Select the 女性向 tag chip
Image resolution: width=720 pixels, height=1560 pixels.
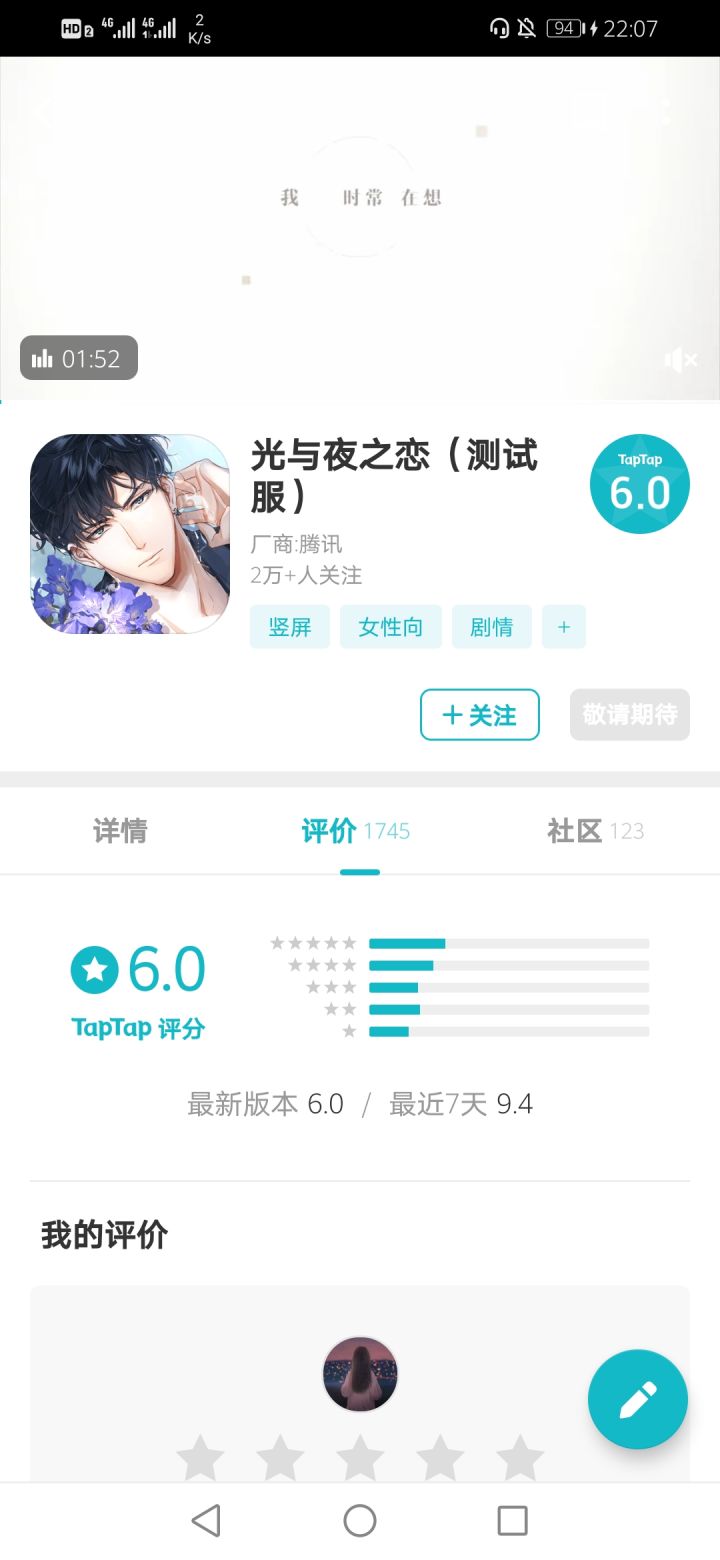391,627
